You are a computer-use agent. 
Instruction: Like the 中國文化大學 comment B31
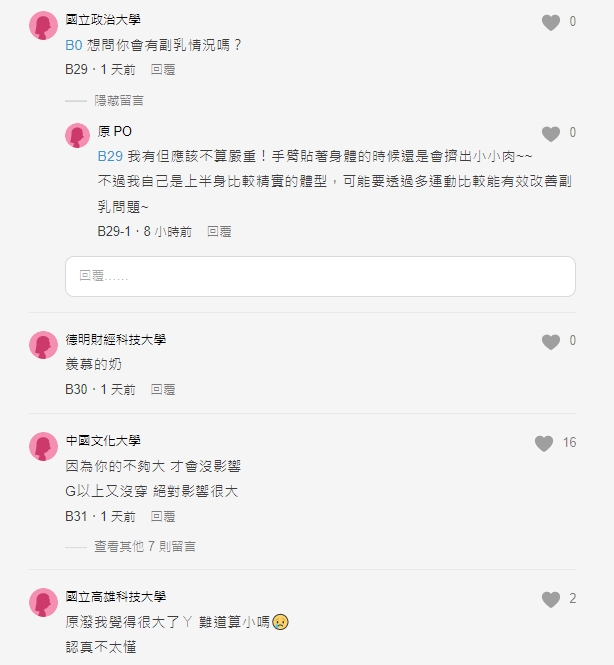544,443
